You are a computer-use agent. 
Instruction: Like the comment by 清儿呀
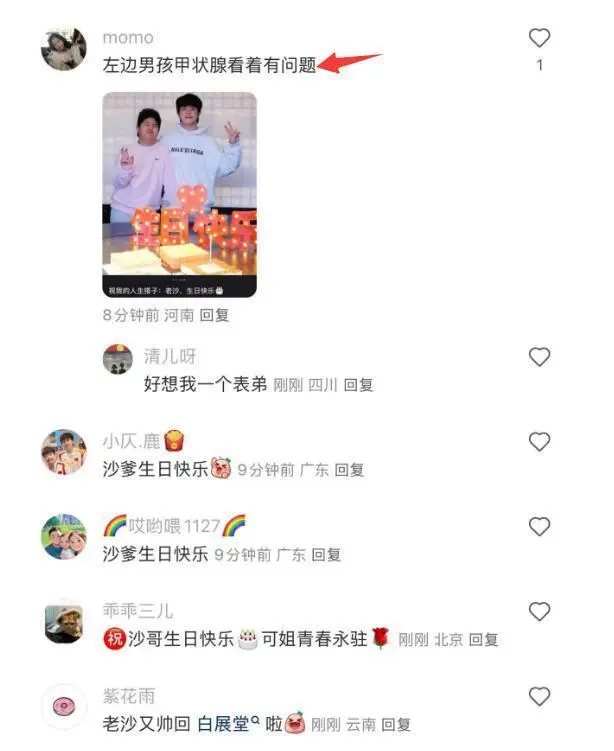pos(539,357)
